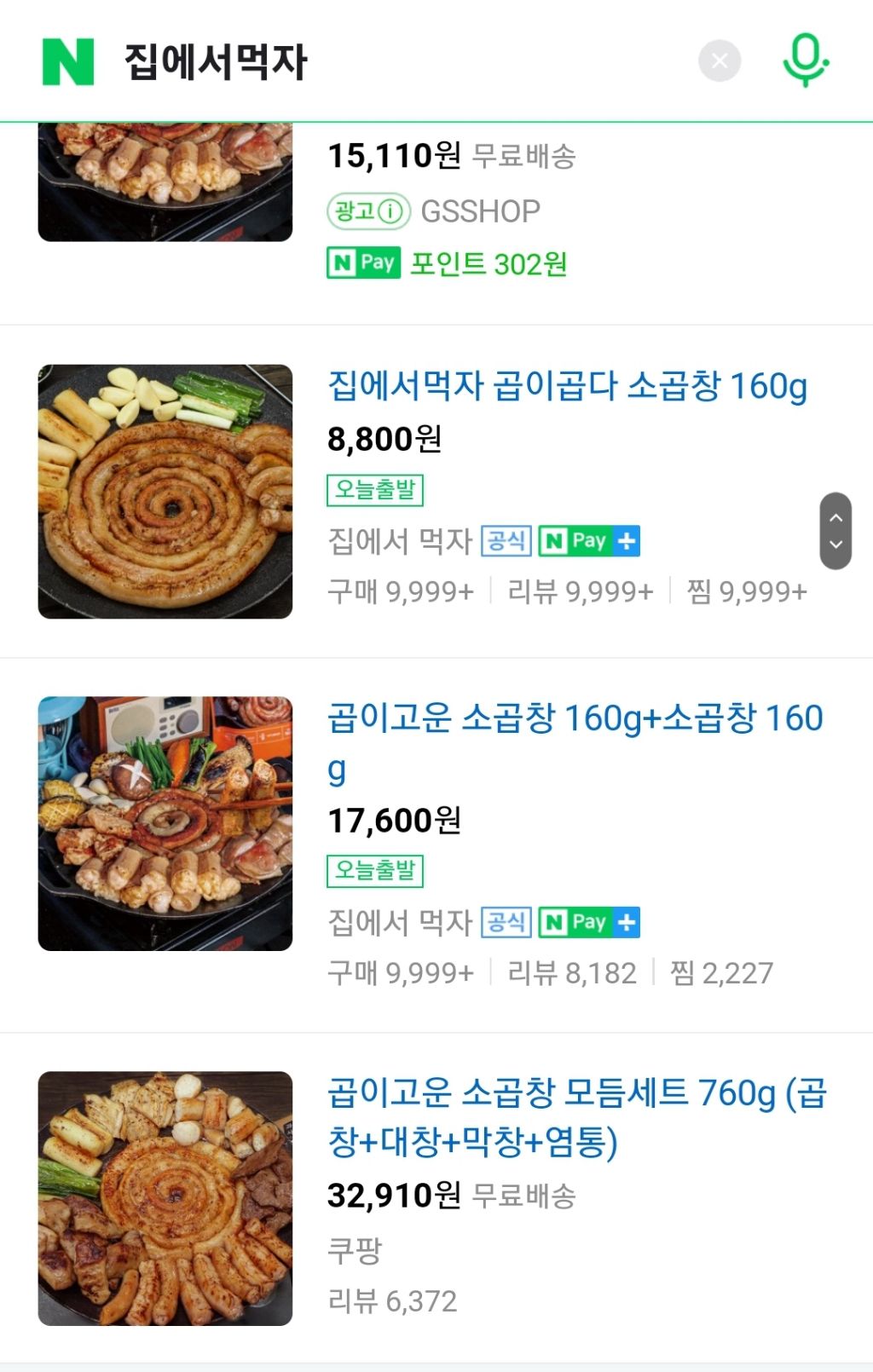Jump up using the floating scroll arrow
873x1372 pixels.
(835, 517)
